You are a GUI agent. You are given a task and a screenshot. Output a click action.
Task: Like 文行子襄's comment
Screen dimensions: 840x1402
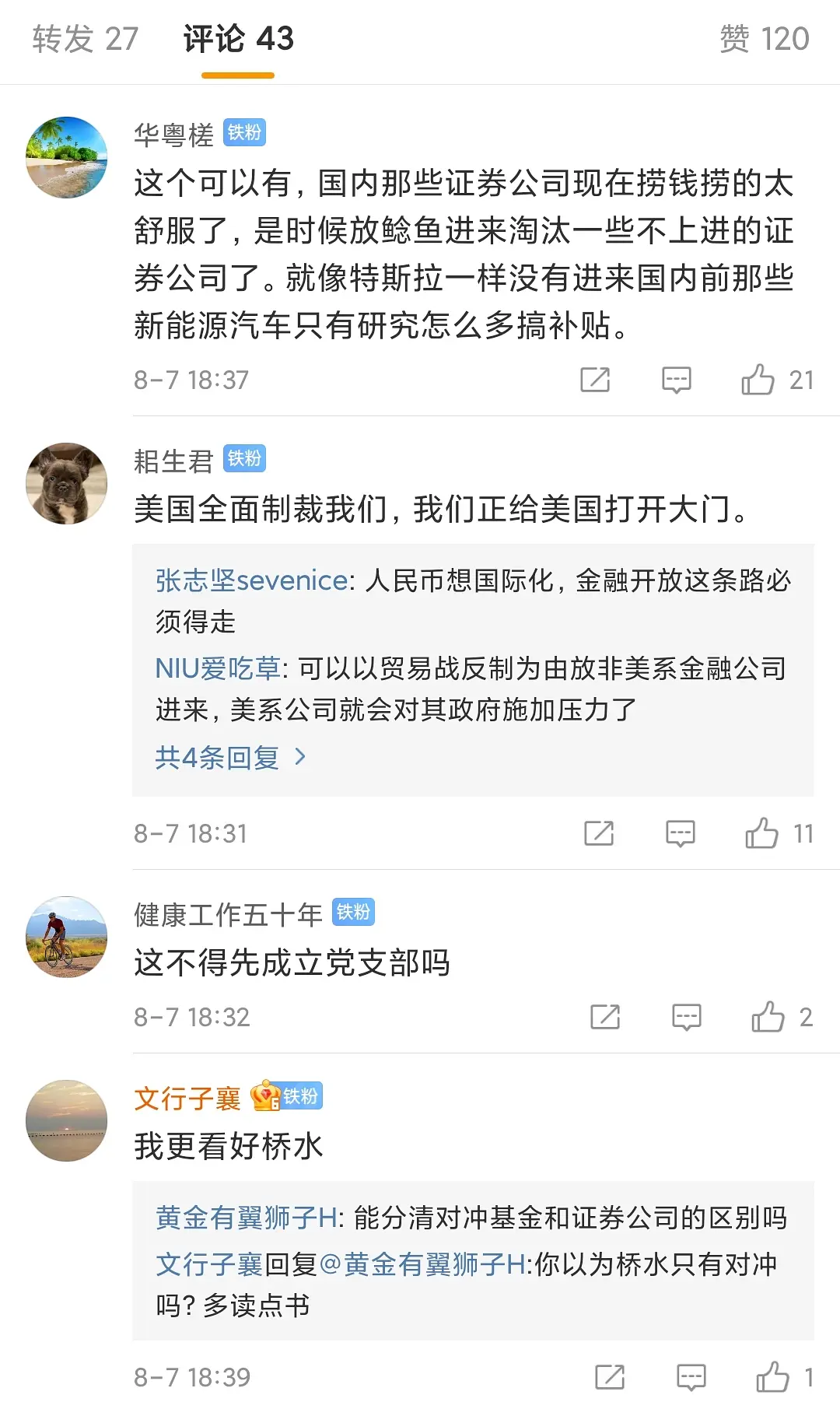(773, 1377)
